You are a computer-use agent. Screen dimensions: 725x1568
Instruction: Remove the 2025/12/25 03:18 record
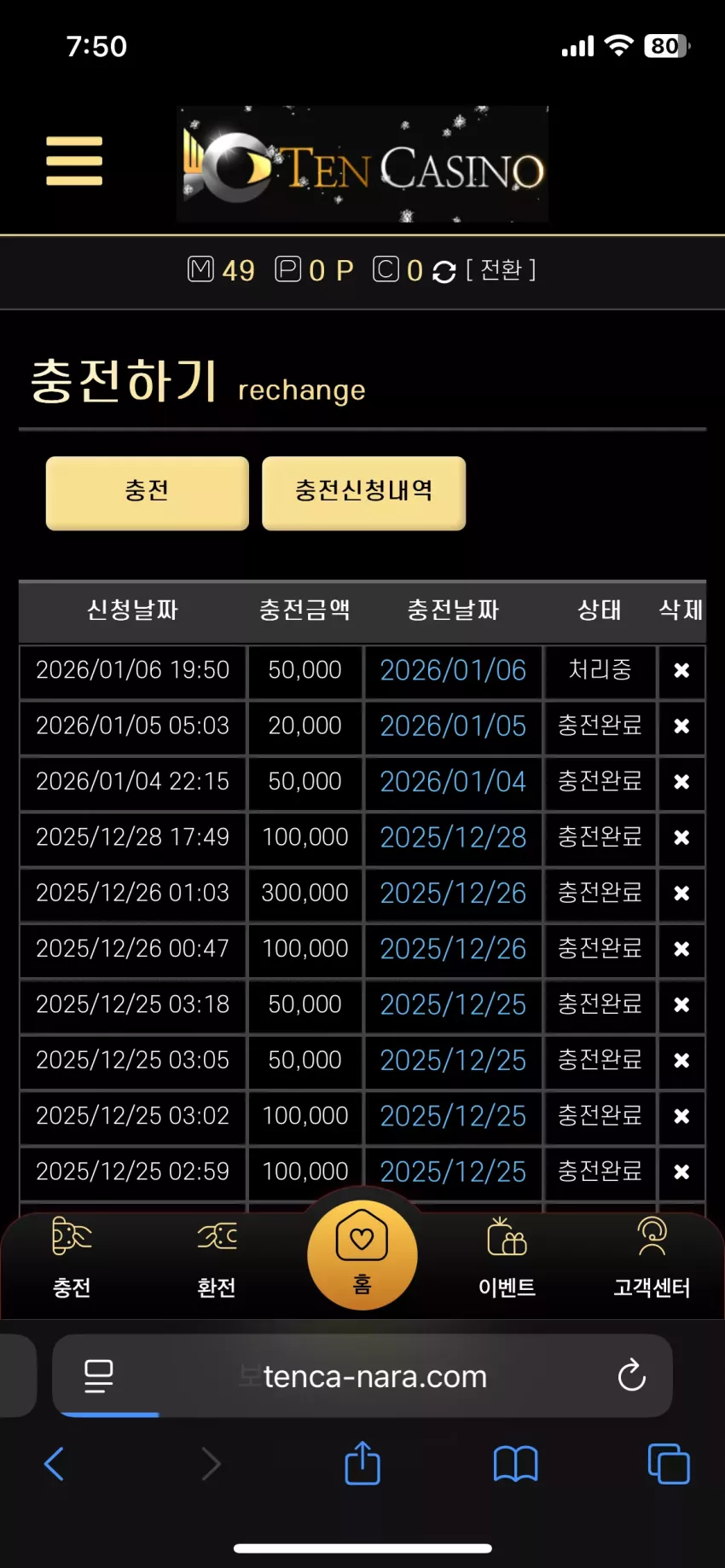(x=681, y=1005)
